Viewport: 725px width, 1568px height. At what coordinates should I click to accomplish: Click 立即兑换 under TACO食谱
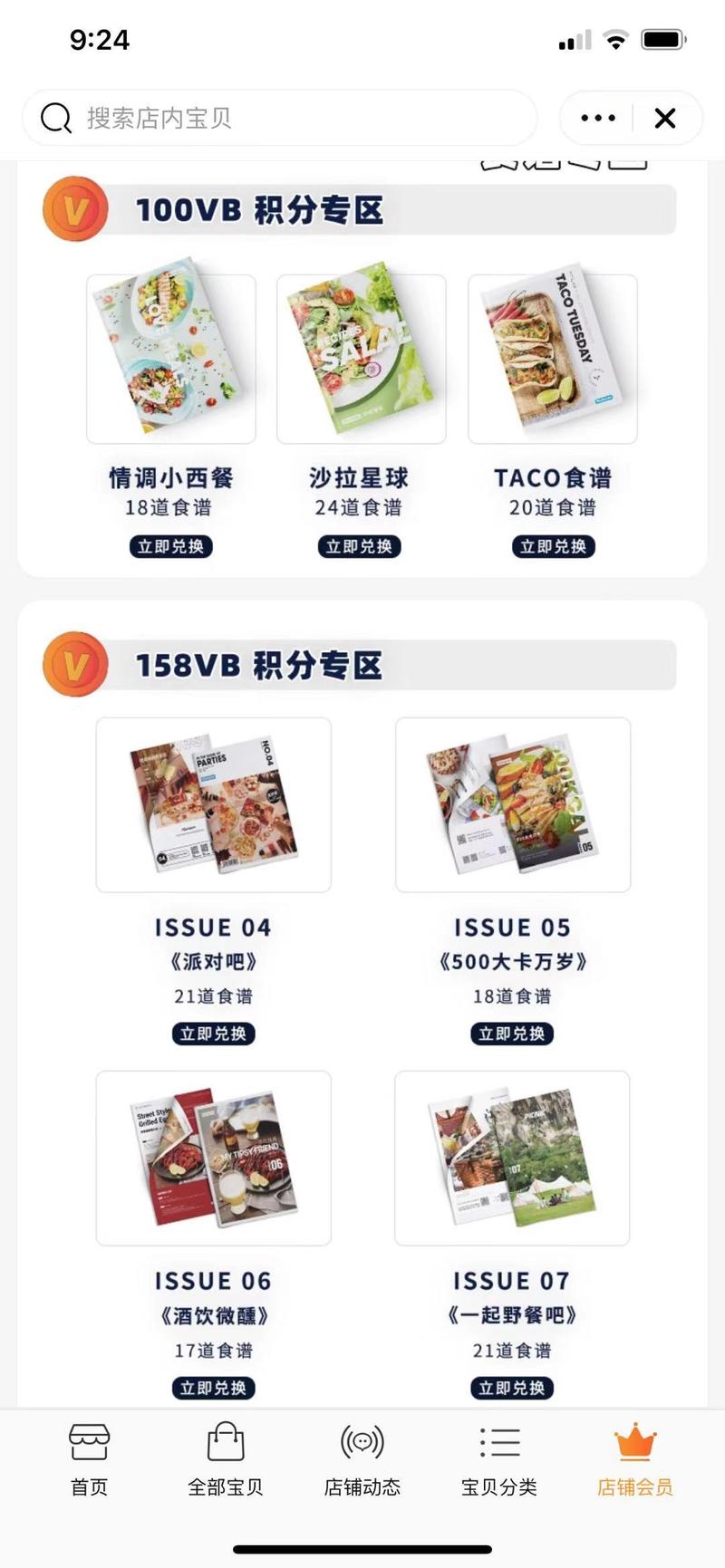[552, 546]
